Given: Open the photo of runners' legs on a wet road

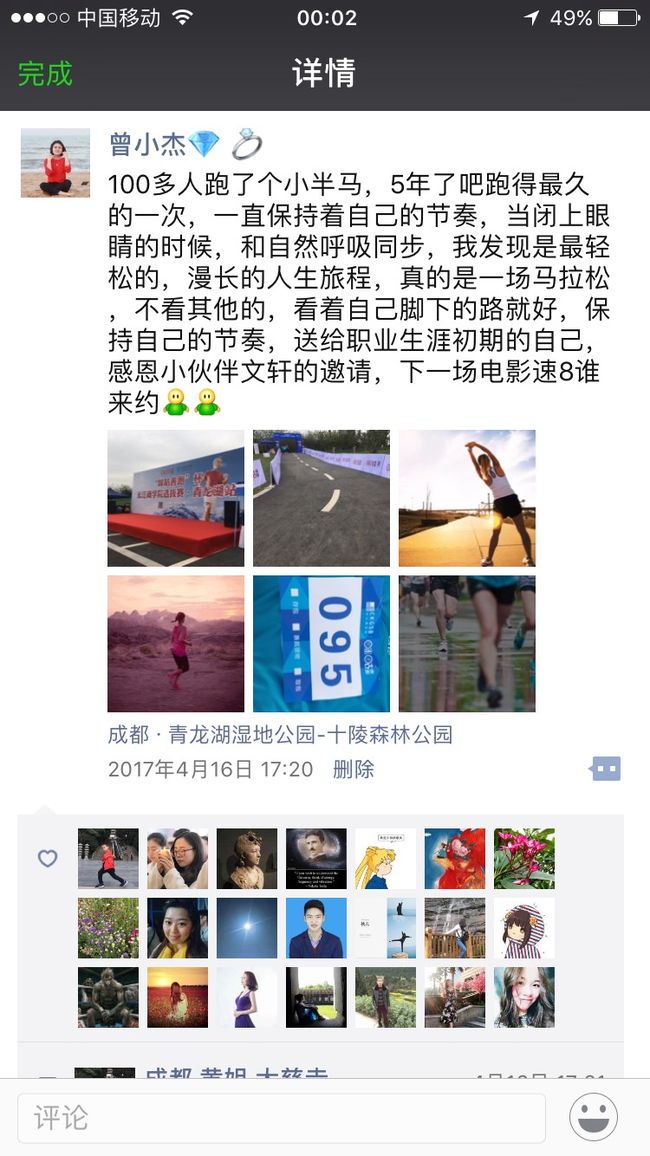Looking at the screenshot, I should (467, 644).
